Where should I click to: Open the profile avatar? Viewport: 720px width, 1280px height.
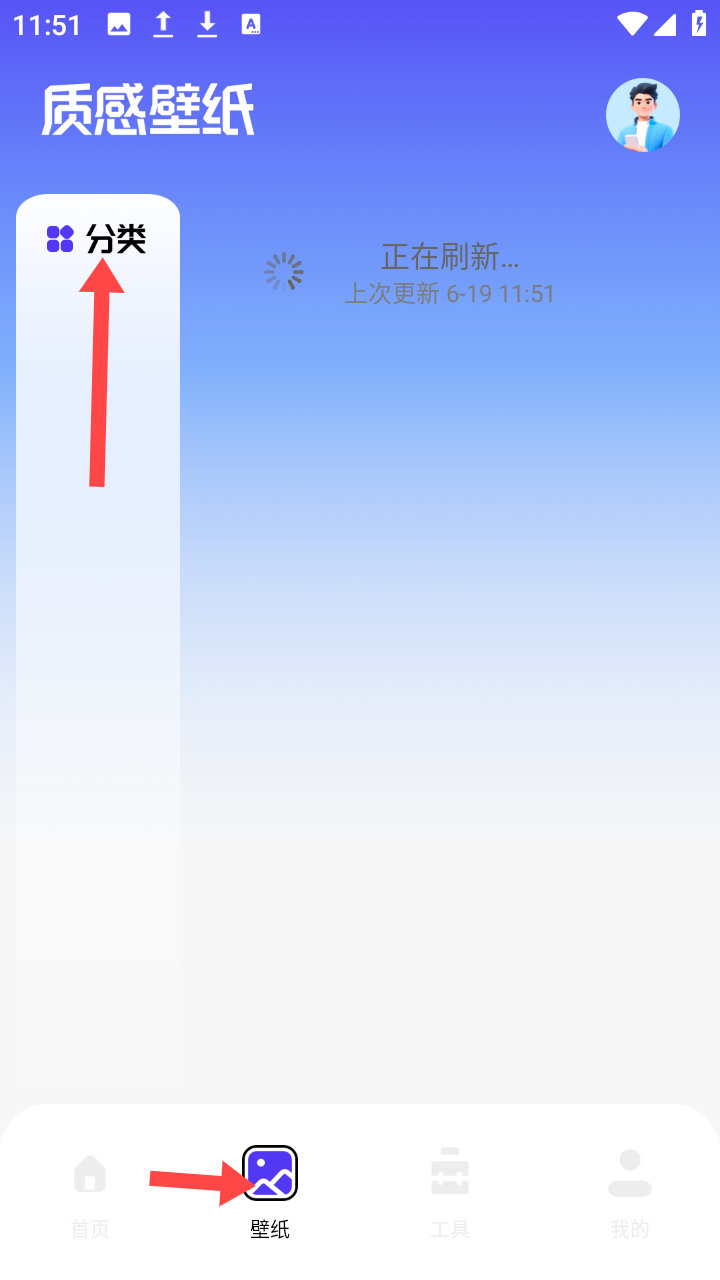643,115
